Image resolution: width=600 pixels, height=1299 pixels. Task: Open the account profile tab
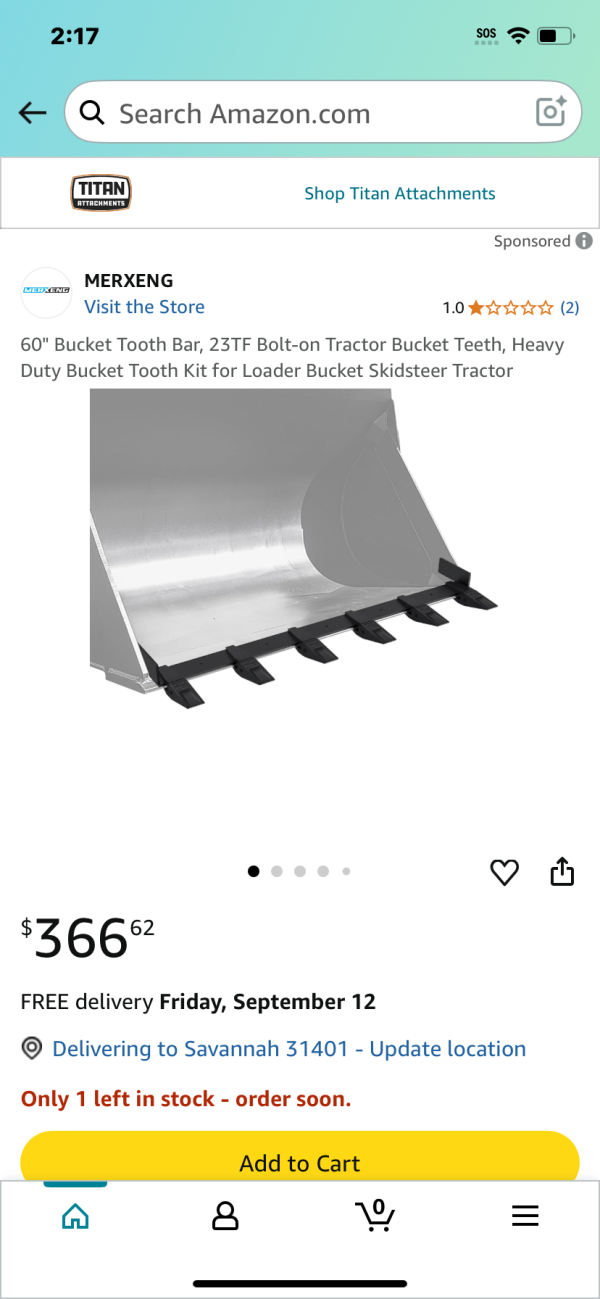(x=225, y=1216)
